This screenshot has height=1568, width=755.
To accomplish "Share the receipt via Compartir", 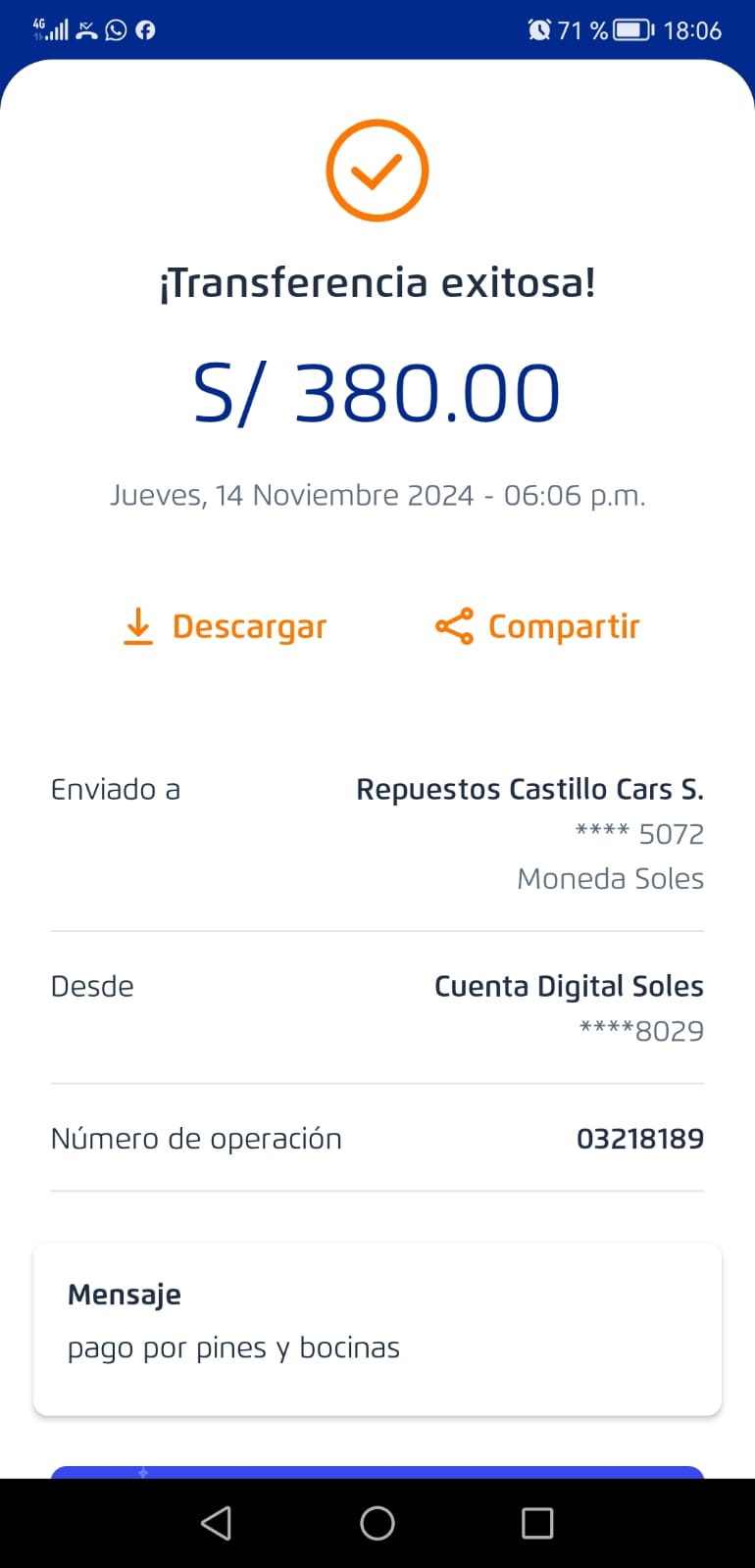I will click(x=537, y=626).
